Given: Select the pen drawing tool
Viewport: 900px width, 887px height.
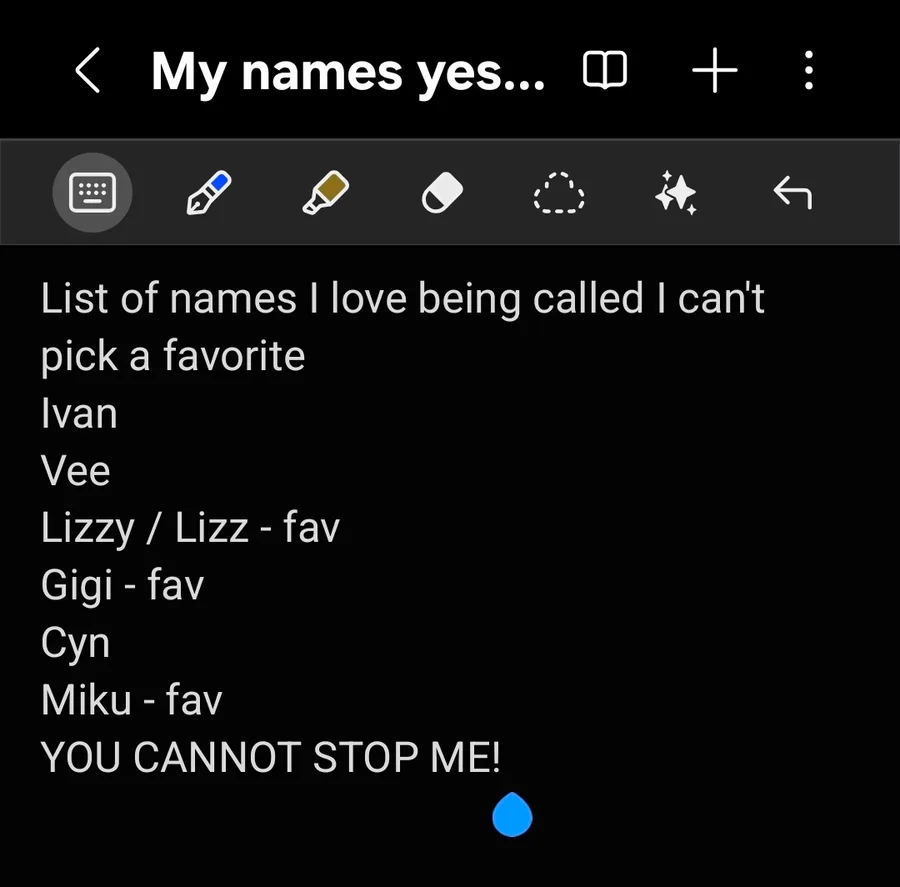Looking at the screenshot, I should click(x=208, y=192).
